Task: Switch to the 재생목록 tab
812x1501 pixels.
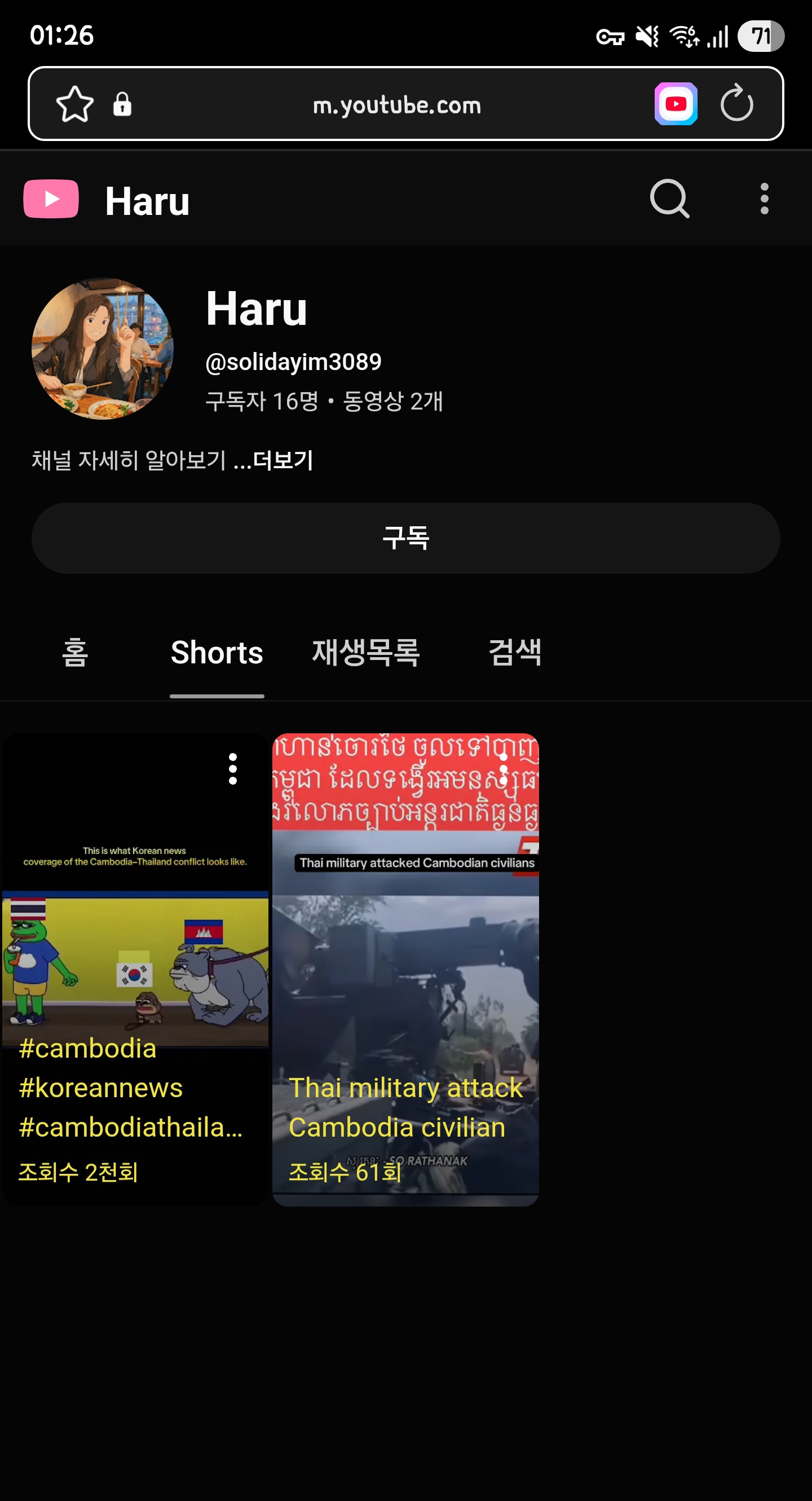Action: tap(366, 652)
